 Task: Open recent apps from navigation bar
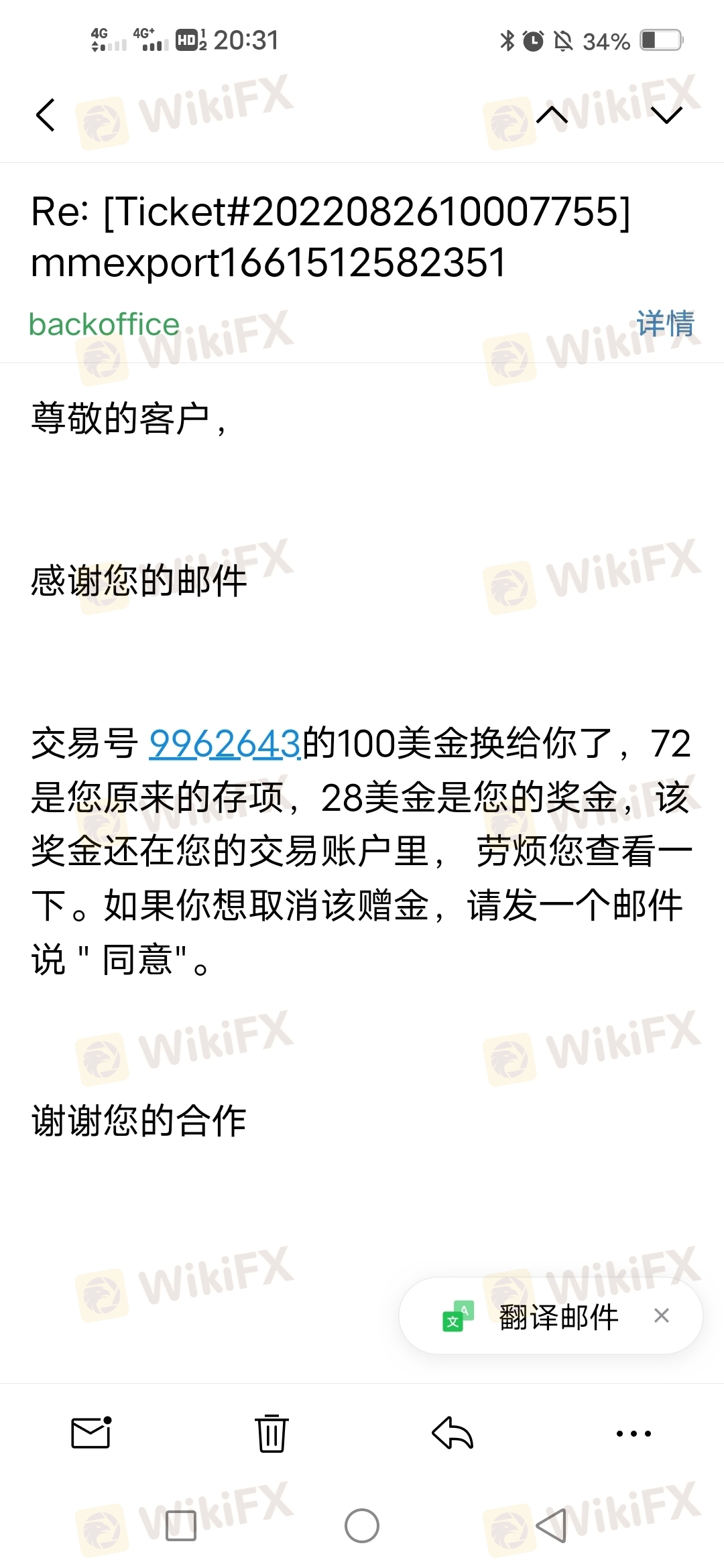[180, 1526]
